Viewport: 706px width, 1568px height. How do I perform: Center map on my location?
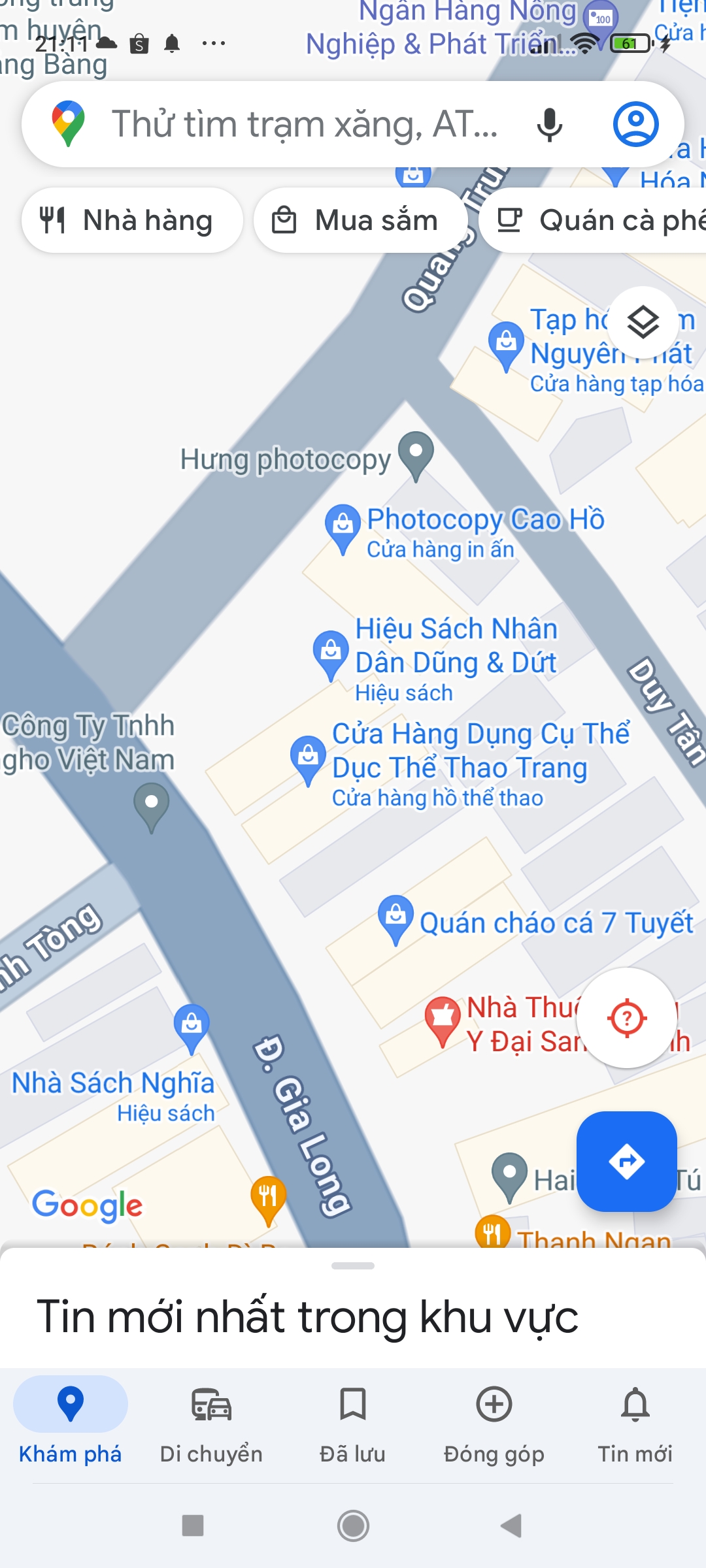point(627,1018)
